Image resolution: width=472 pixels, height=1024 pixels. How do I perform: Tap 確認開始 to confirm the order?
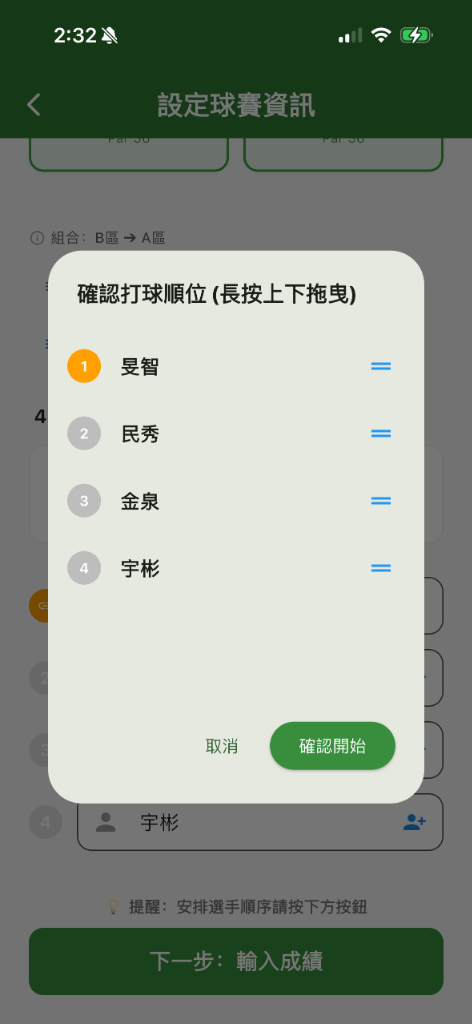coord(332,746)
